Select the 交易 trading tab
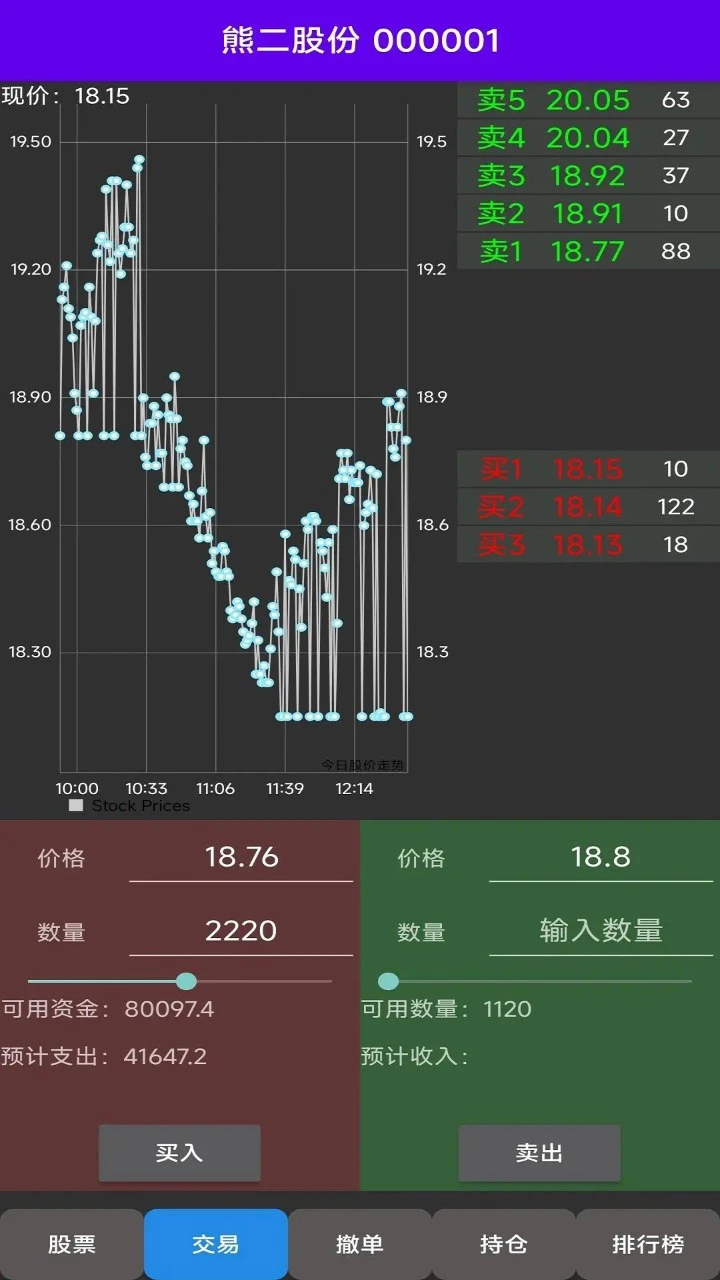Image resolution: width=720 pixels, height=1280 pixels. 215,1243
